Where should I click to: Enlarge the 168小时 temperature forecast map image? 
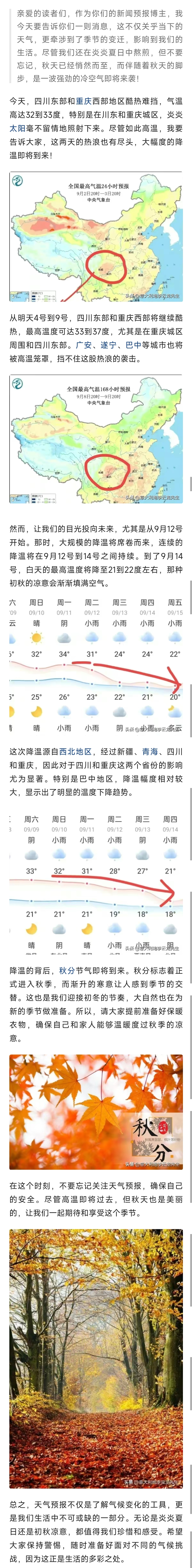tap(96, 439)
